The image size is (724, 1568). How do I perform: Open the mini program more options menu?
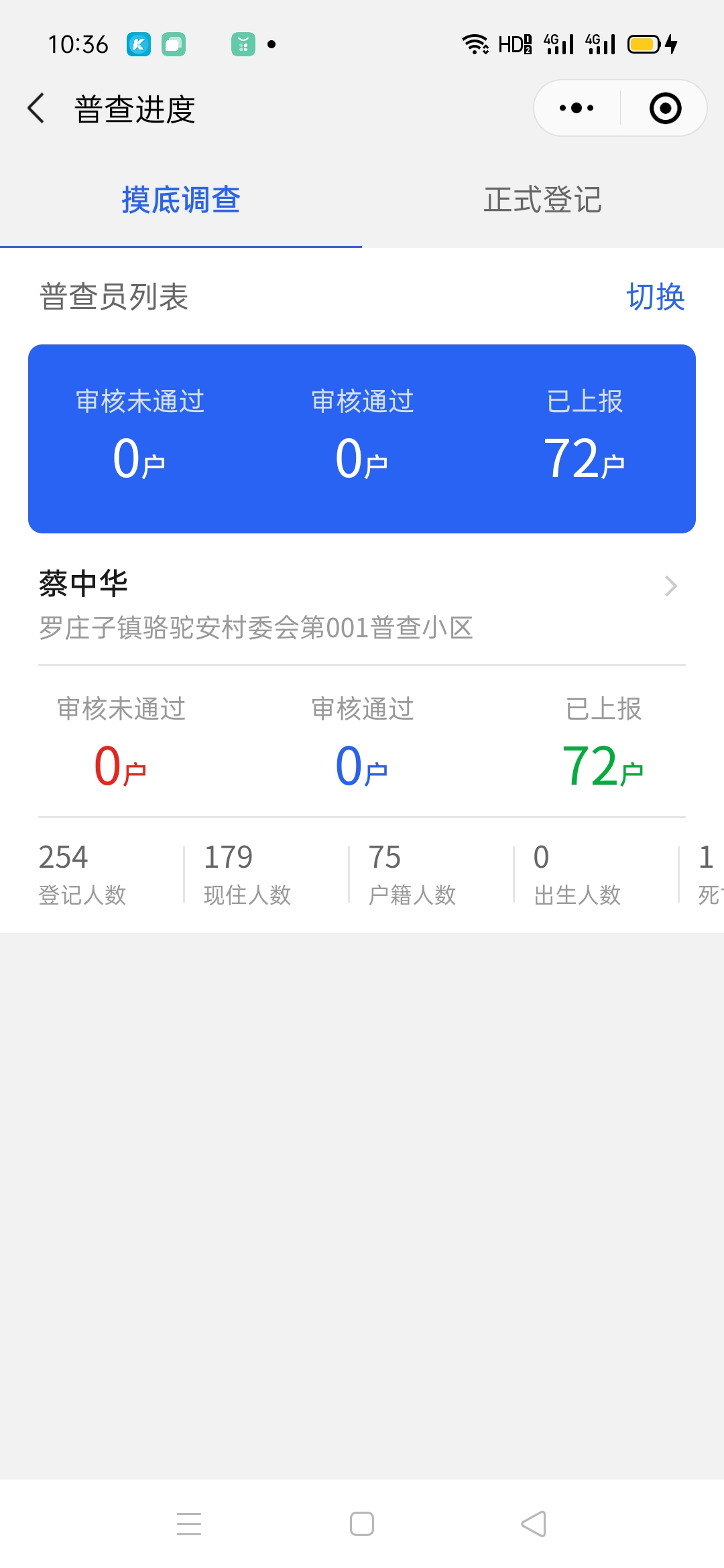[577, 108]
